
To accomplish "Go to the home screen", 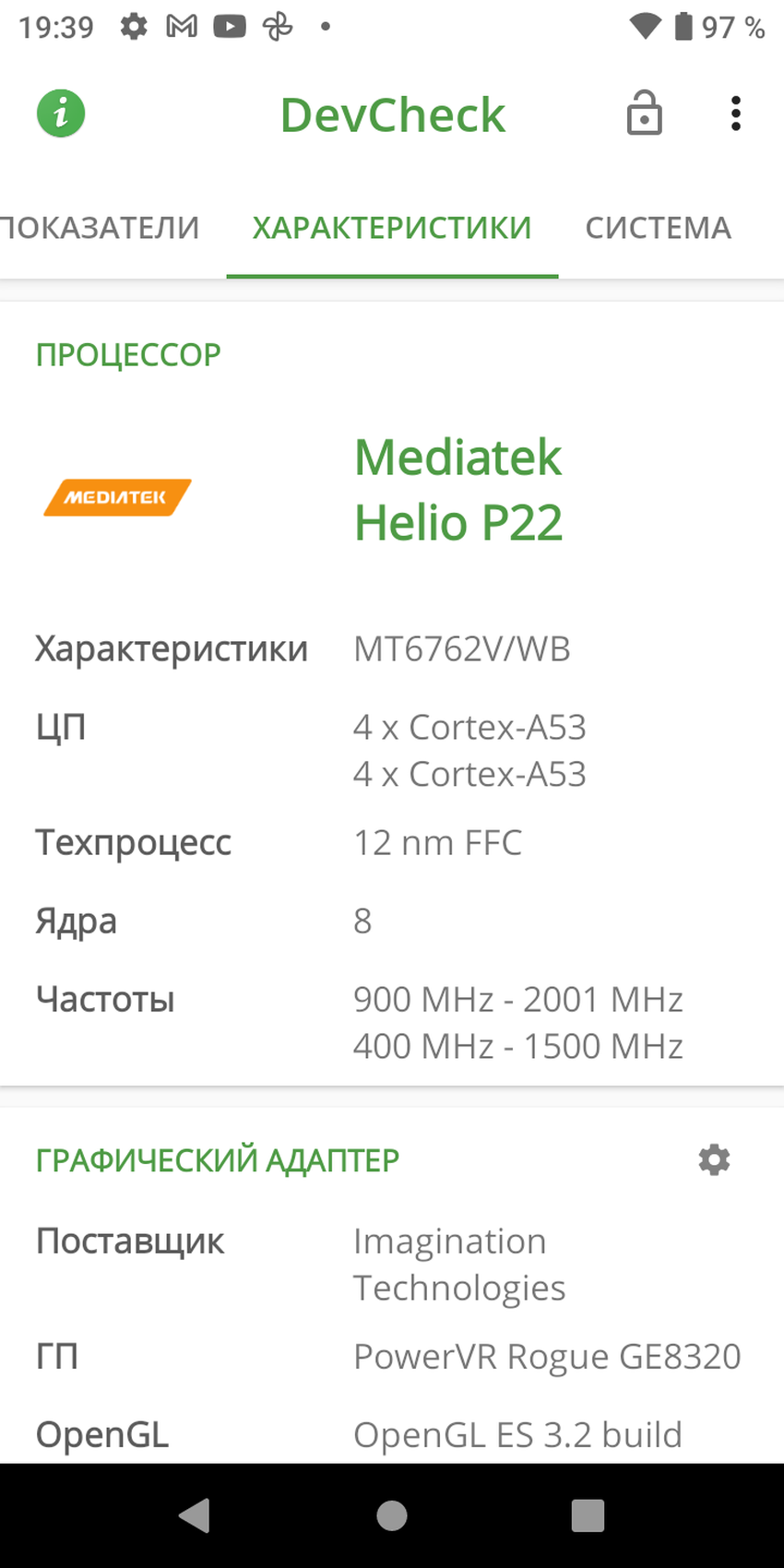I will (x=392, y=1515).
